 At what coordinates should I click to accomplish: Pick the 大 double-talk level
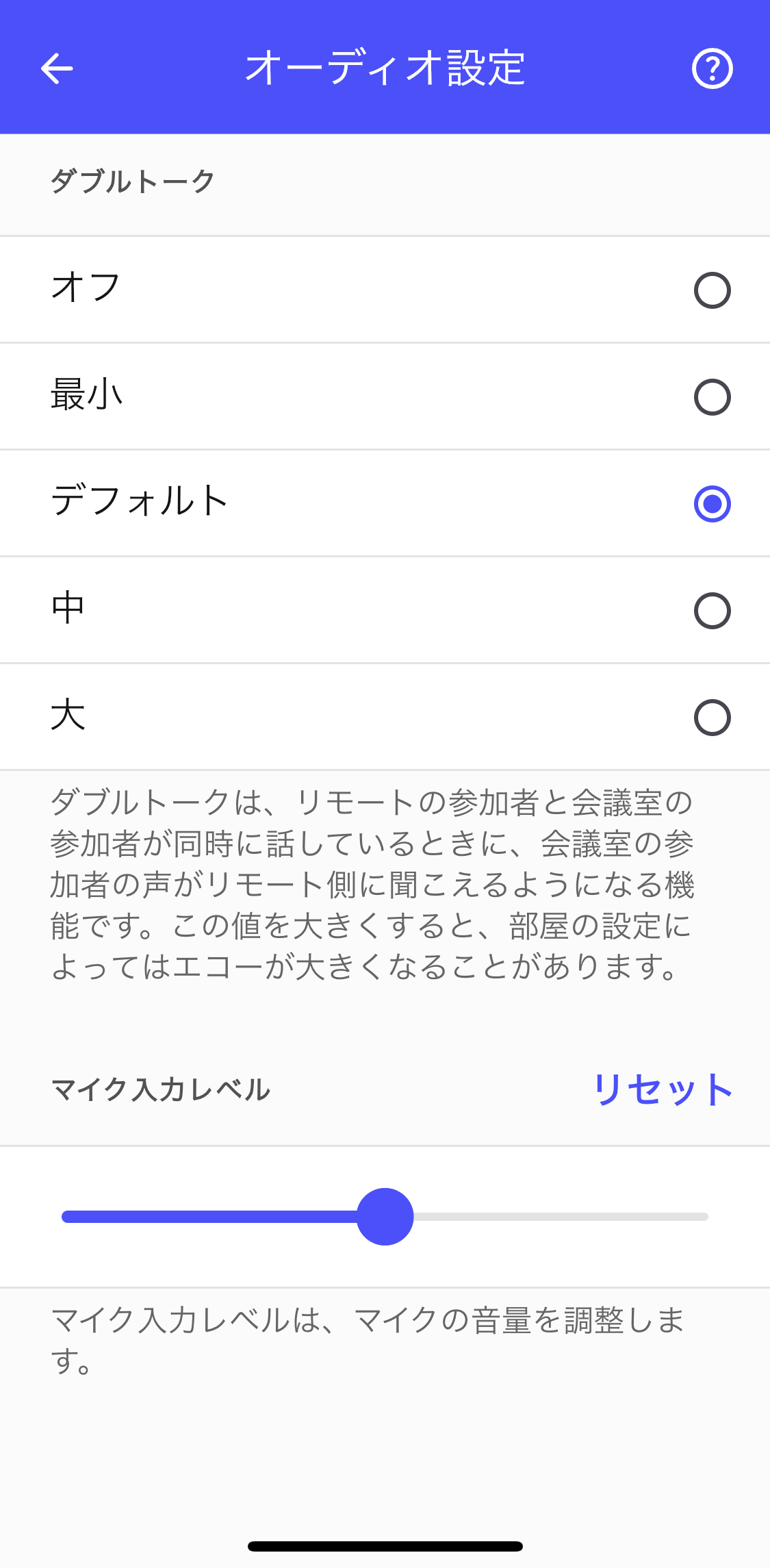[712, 718]
